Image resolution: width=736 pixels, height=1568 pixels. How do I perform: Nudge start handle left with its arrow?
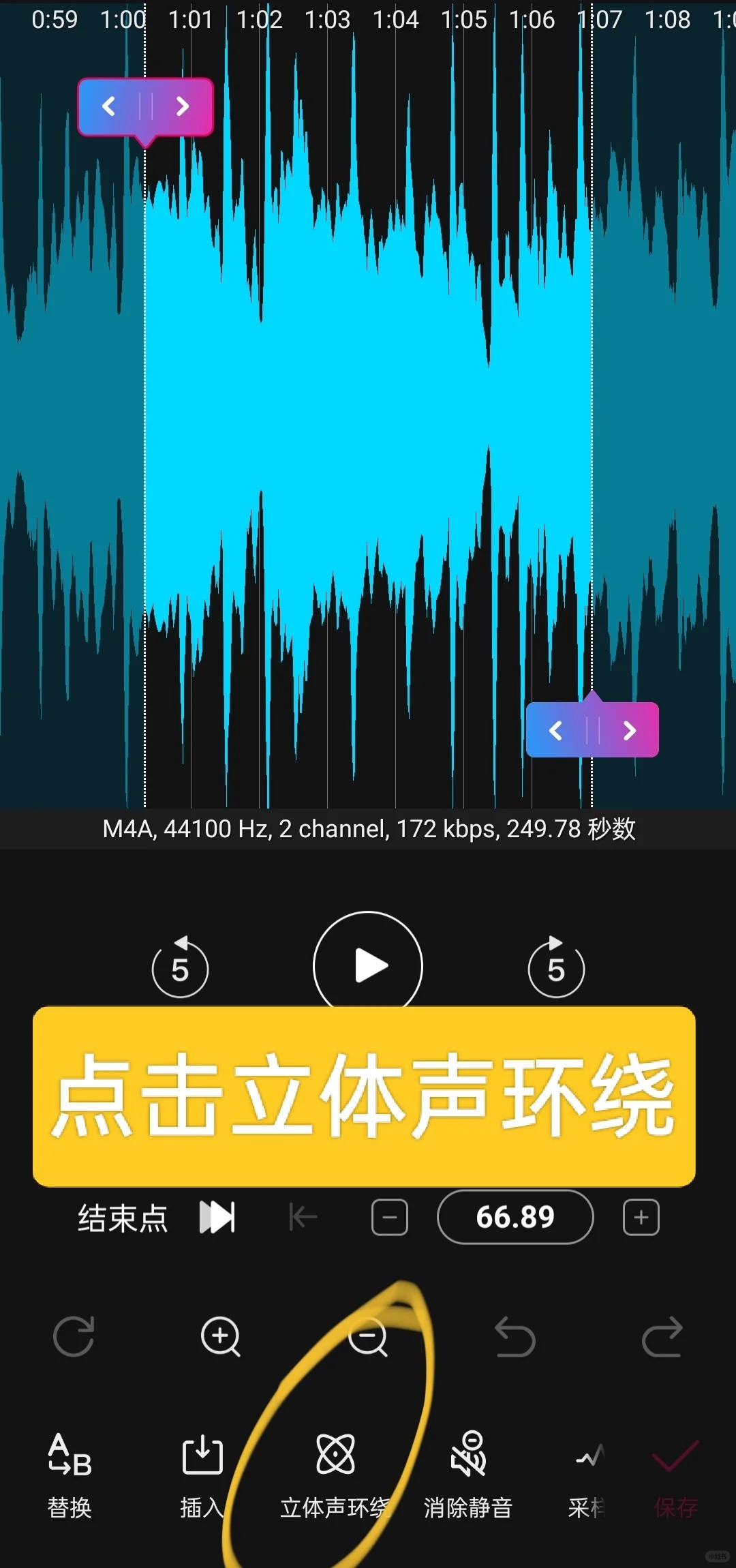click(x=109, y=106)
